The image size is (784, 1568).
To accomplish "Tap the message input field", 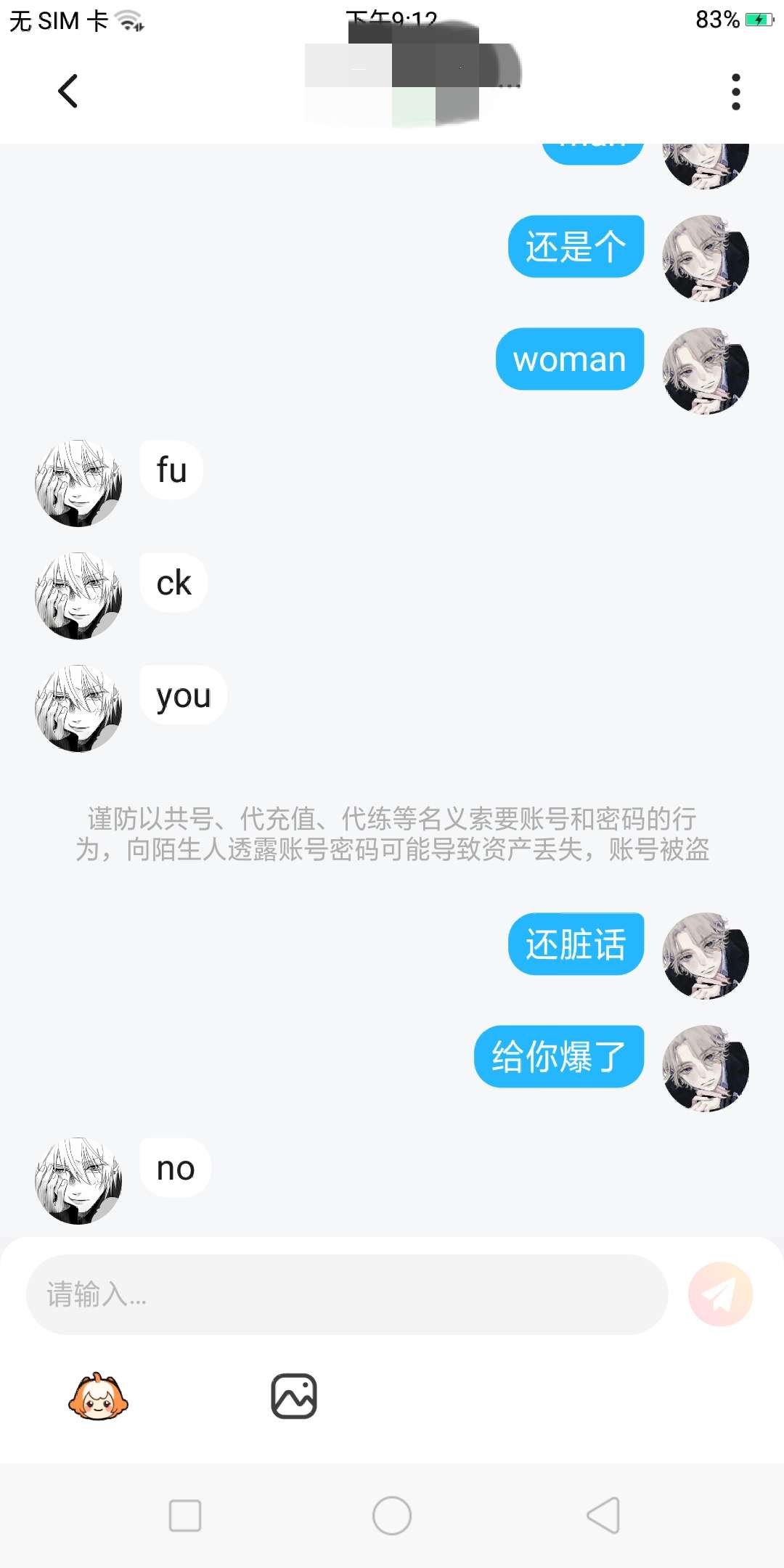I will point(347,1294).
